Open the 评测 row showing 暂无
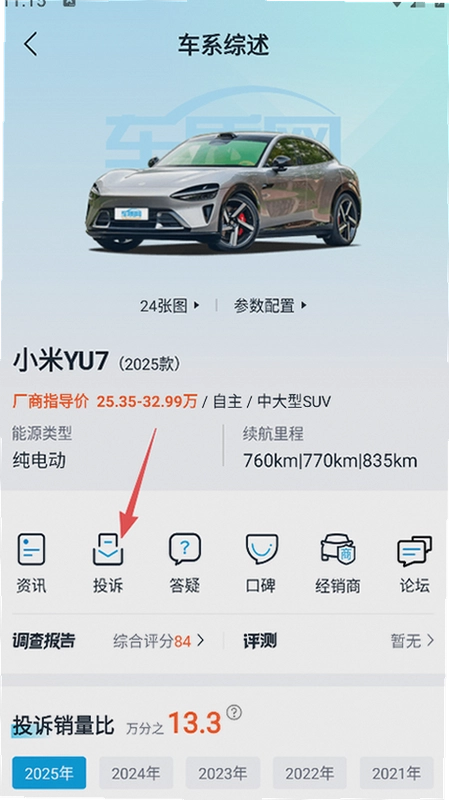Image resolution: width=449 pixels, height=800 pixels. 338,641
